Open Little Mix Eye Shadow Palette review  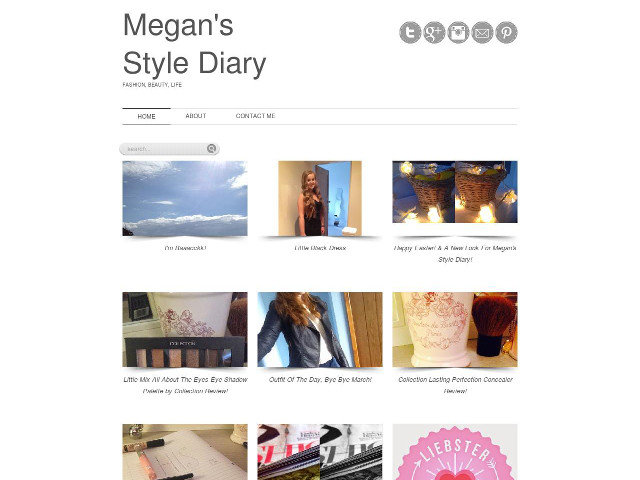point(185,330)
